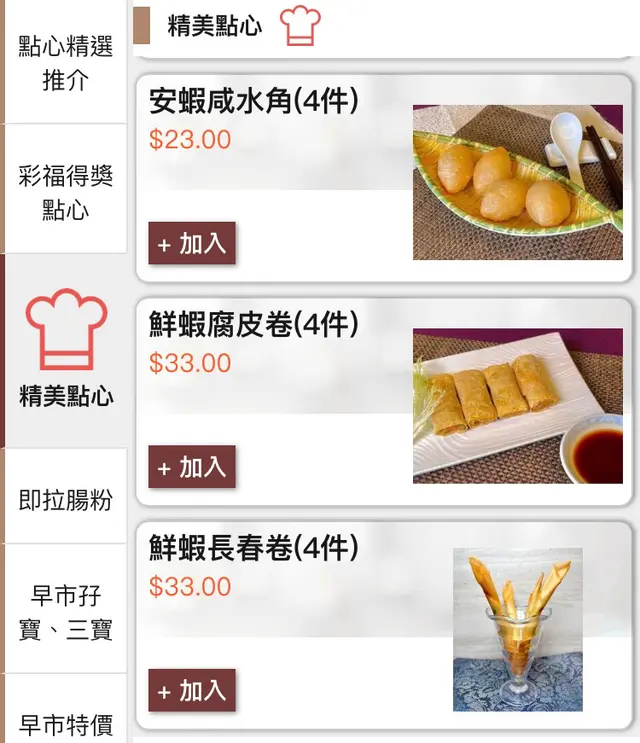Image resolution: width=640 pixels, height=743 pixels.
Task: Switch to 早市特價 category
Action: pyautogui.click(x=66, y=723)
